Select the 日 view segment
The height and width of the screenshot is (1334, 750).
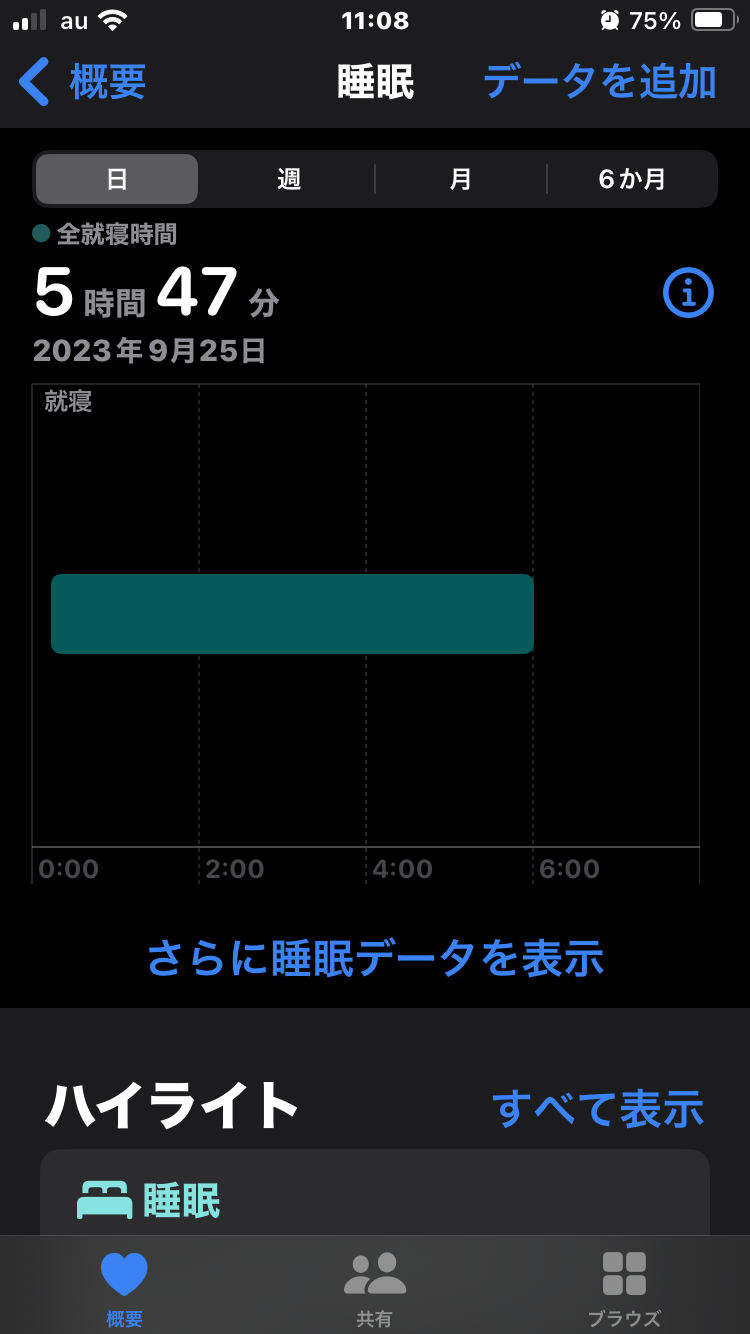point(117,179)
